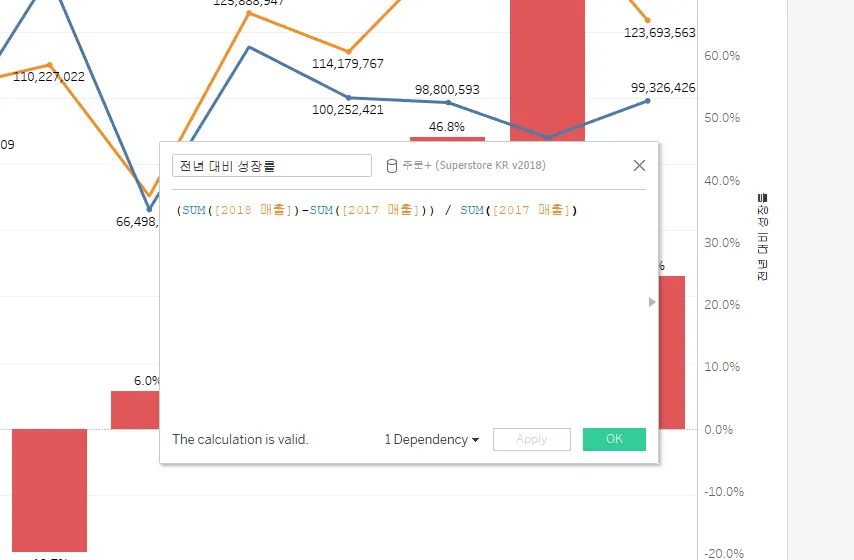Click OK to save the calculation
854x560 pixels.
(614, 439)
